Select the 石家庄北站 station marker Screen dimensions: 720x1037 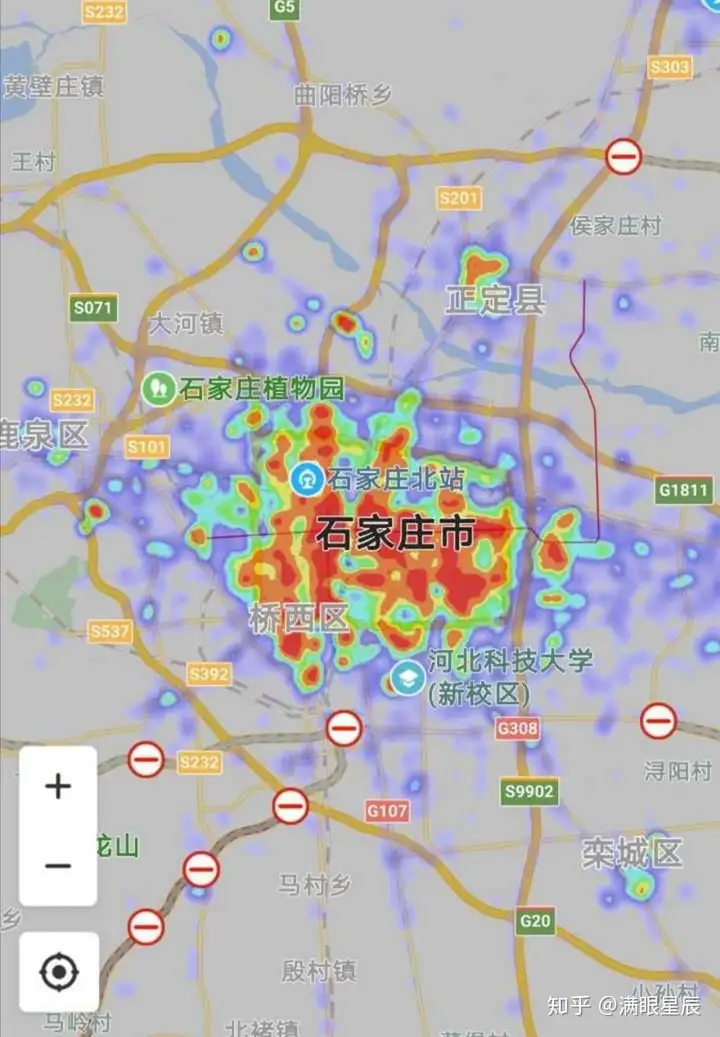(306, 478)
